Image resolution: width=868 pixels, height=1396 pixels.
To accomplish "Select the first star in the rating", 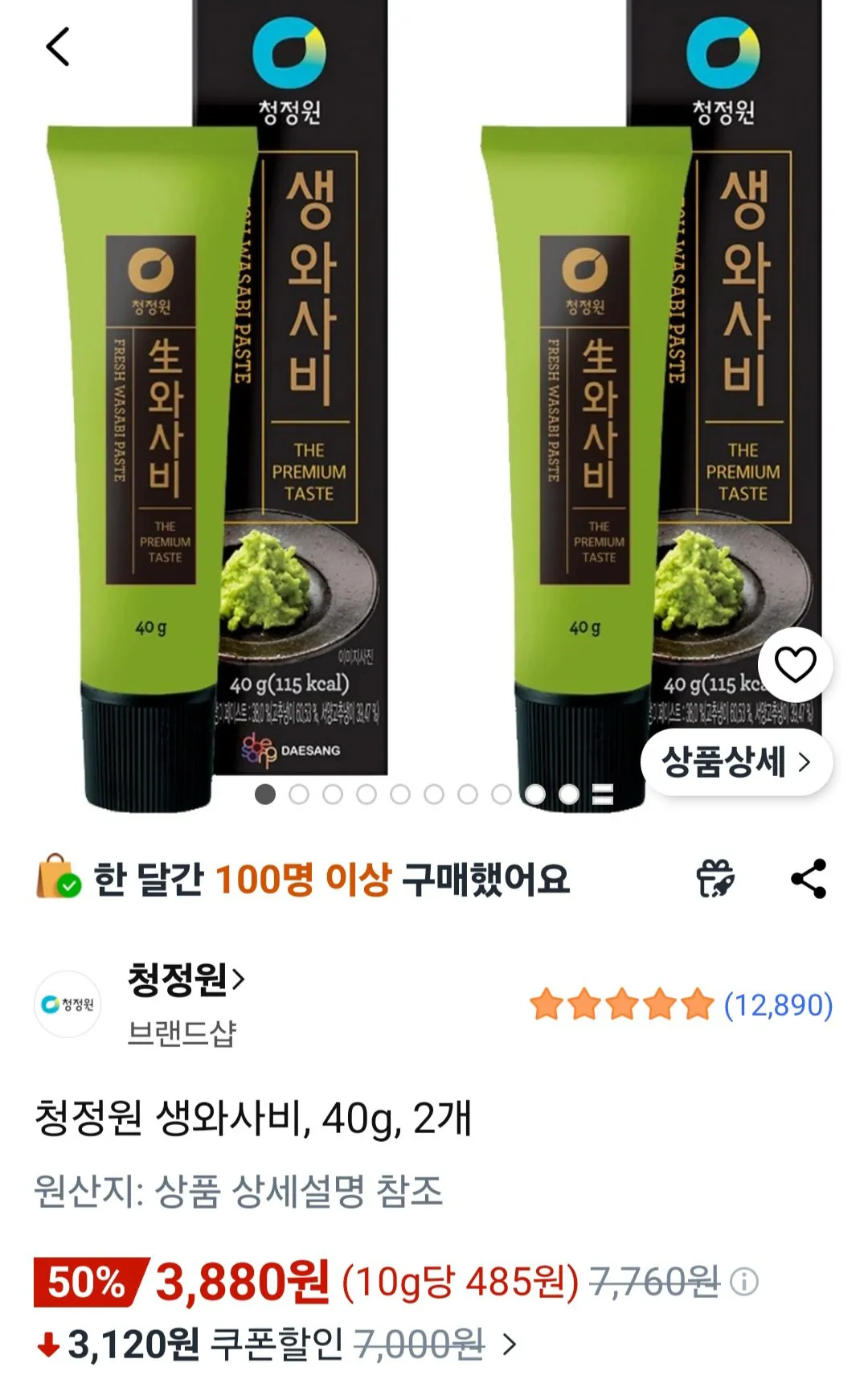I will [546, 1001].
